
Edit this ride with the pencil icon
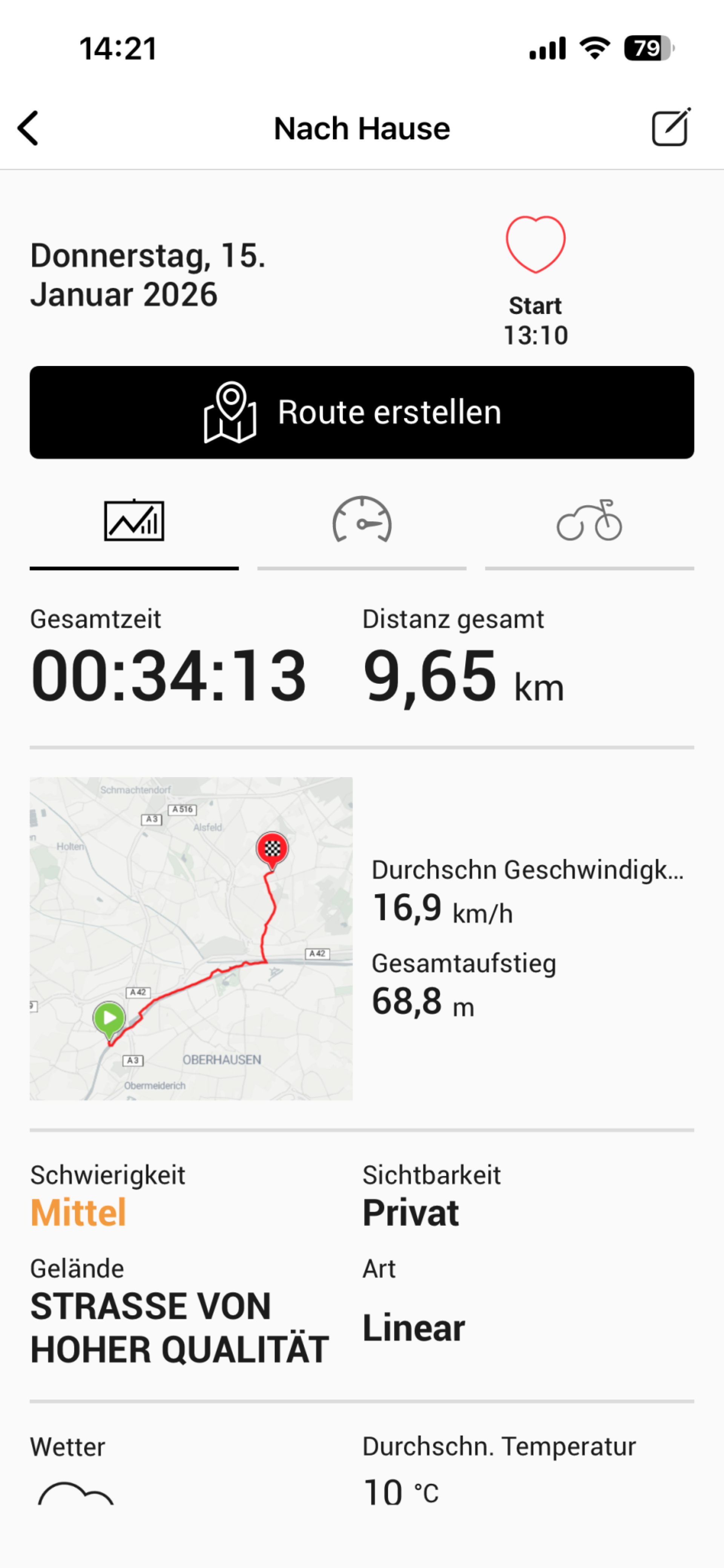[x=670, y=127]
